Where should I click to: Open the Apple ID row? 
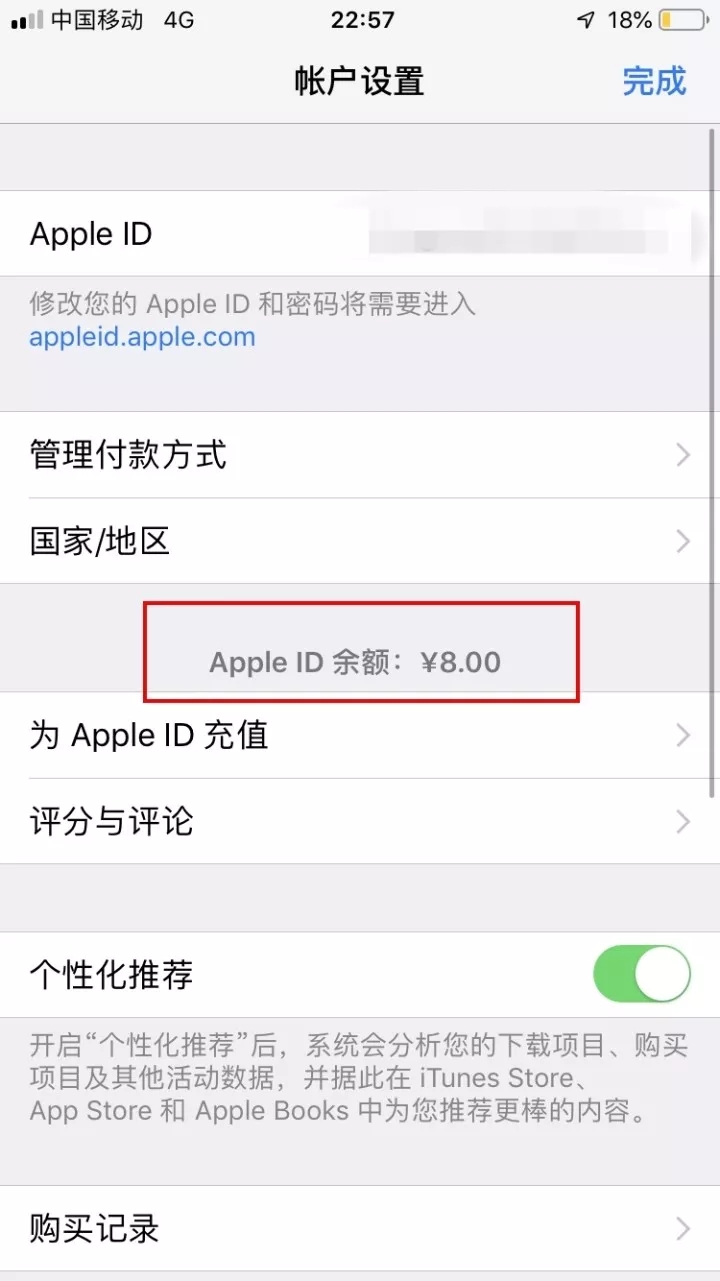[x=360, y=234]
